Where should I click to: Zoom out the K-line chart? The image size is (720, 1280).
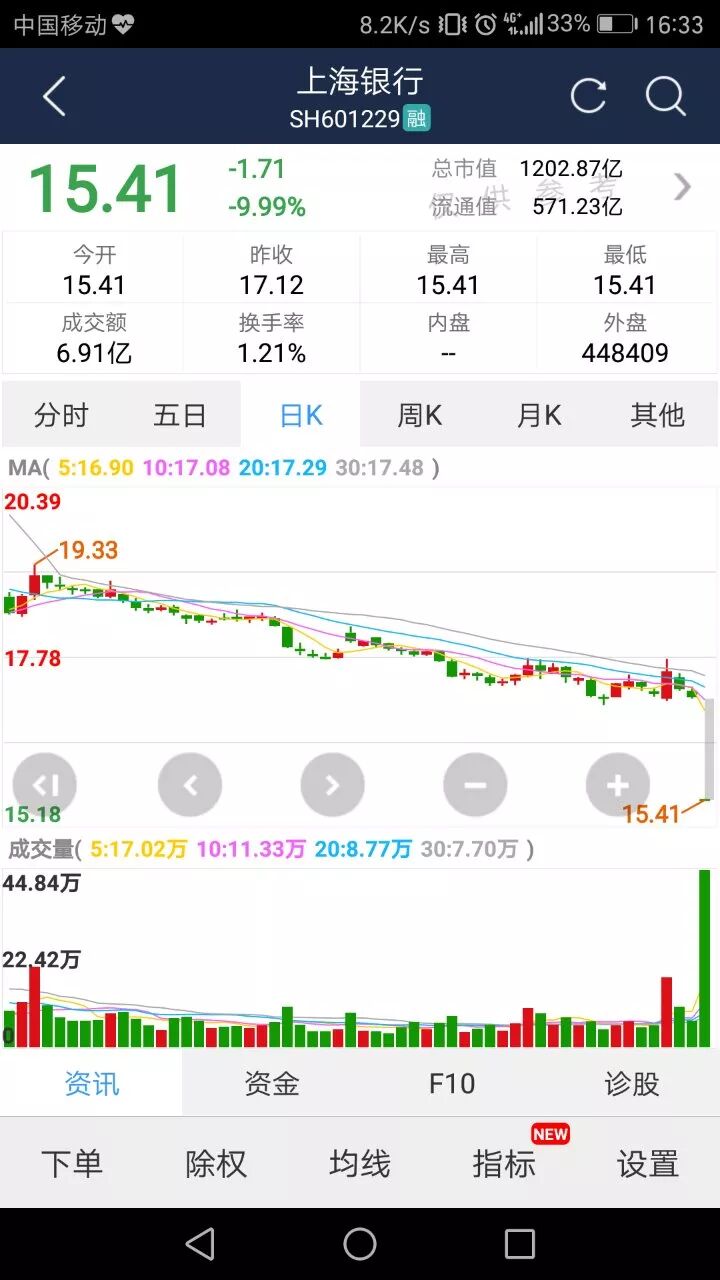pos(475,785)
